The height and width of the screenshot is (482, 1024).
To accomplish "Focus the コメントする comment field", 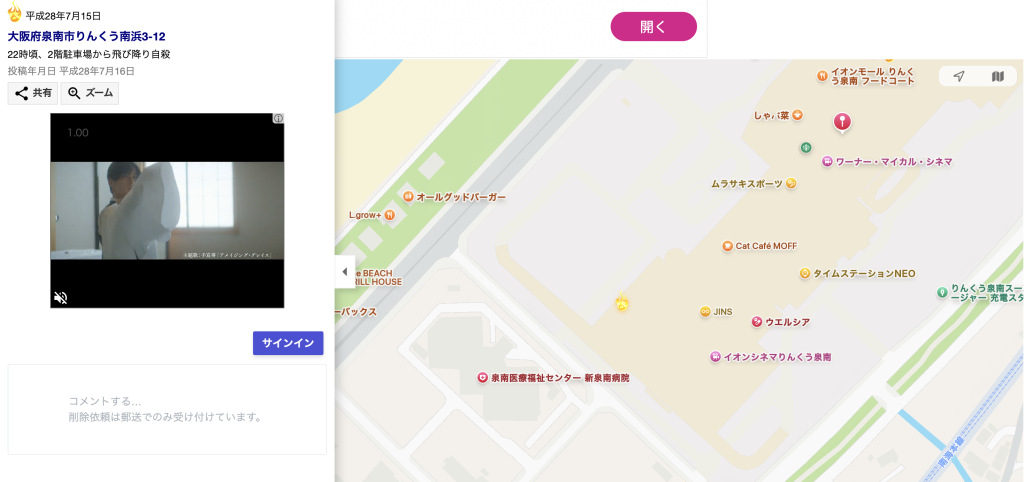I will (167, 408).
